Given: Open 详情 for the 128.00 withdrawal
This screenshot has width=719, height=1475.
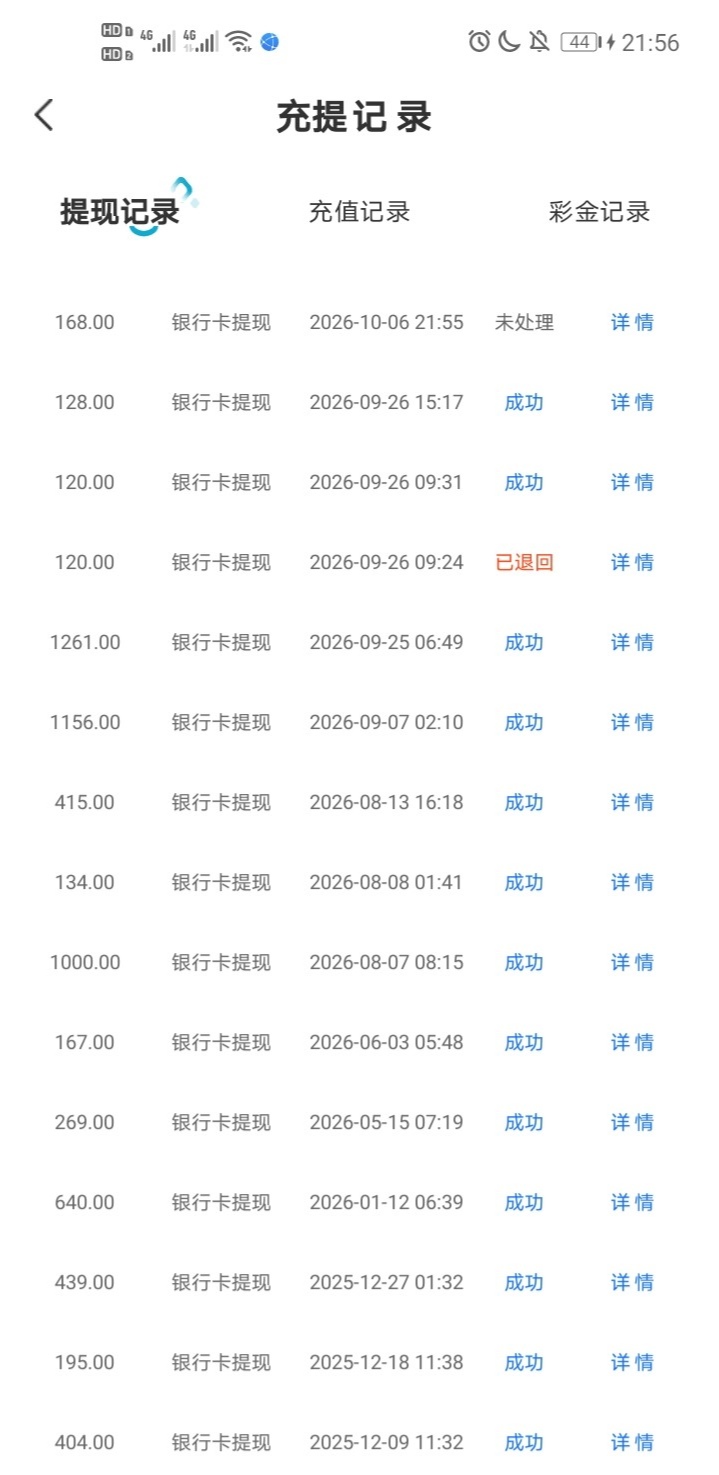Looking at the screenshot, I should tap(632, 402).
